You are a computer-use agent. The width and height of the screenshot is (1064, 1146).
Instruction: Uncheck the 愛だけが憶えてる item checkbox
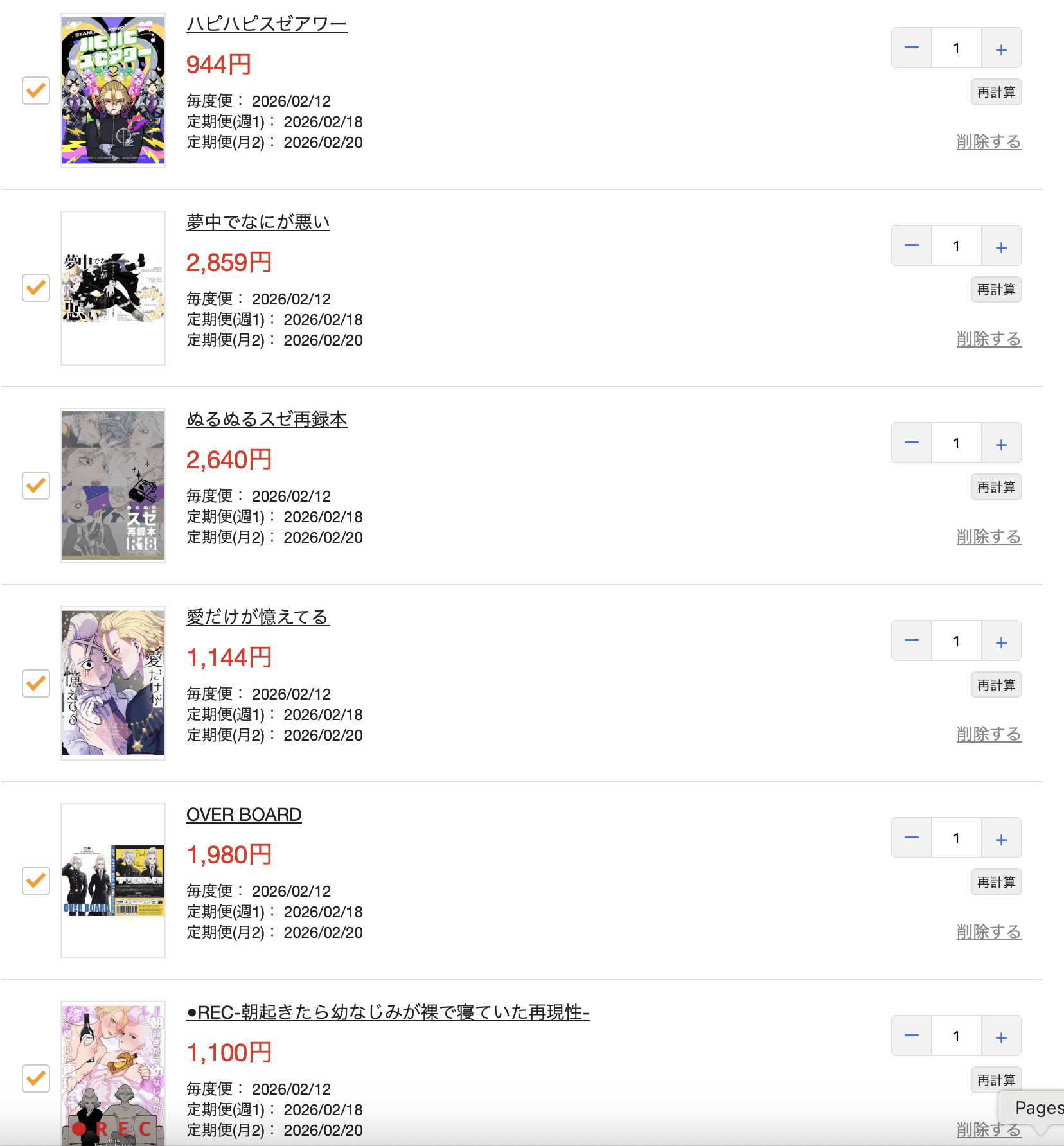(36, 683)
